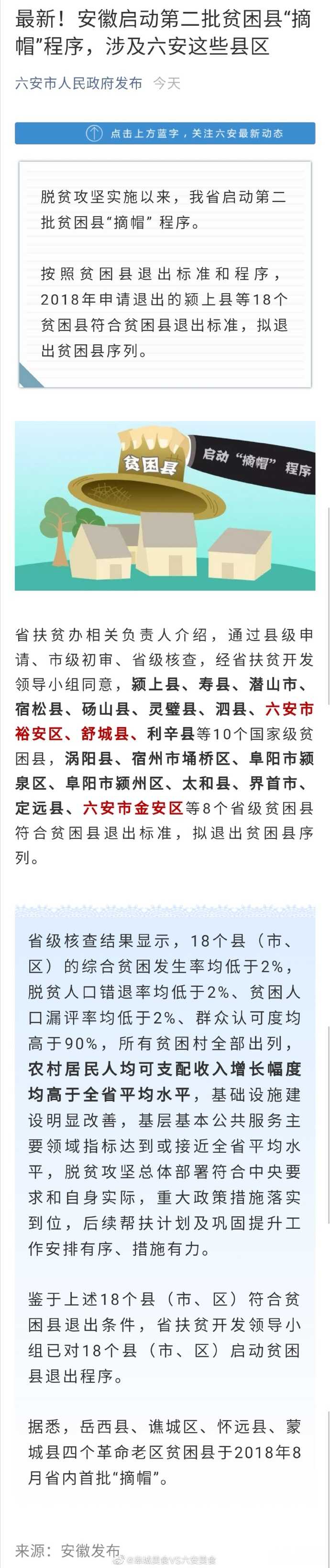Open the 六安市人民政府发布 account link

pyautogui.click(x=78, y=83)
